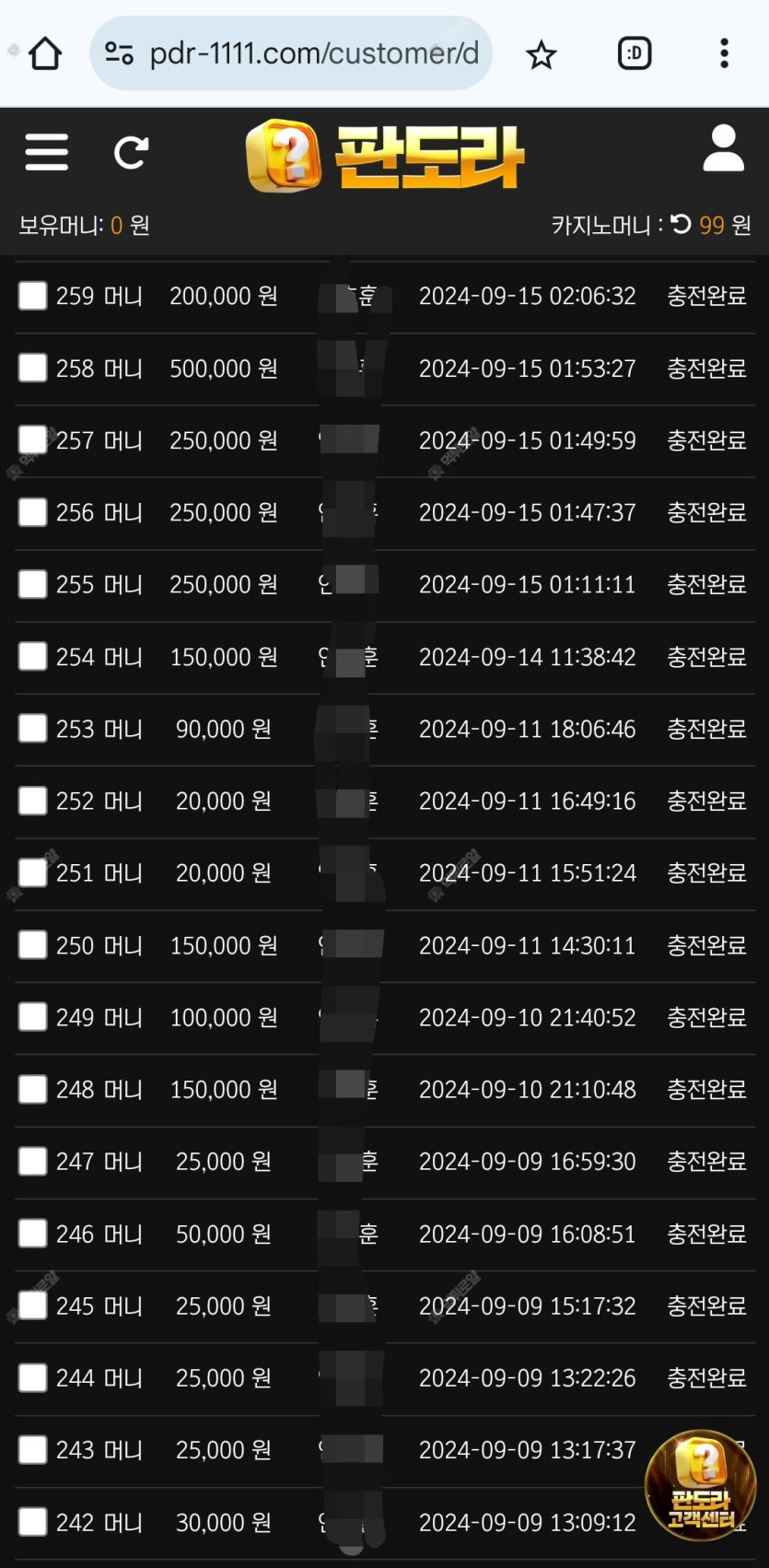Open the browser tab switcher

[634, 53]
